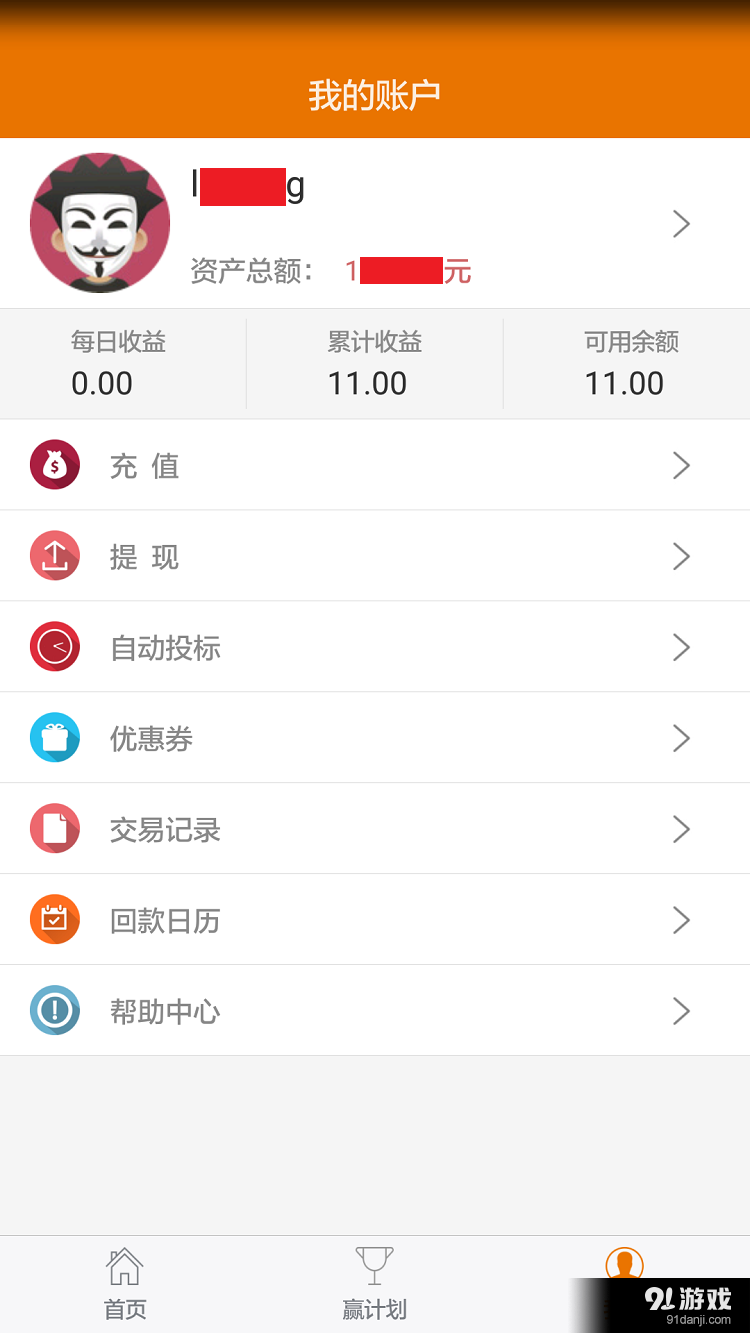Switch to the 首页 tab

[x=124, y=1284]
